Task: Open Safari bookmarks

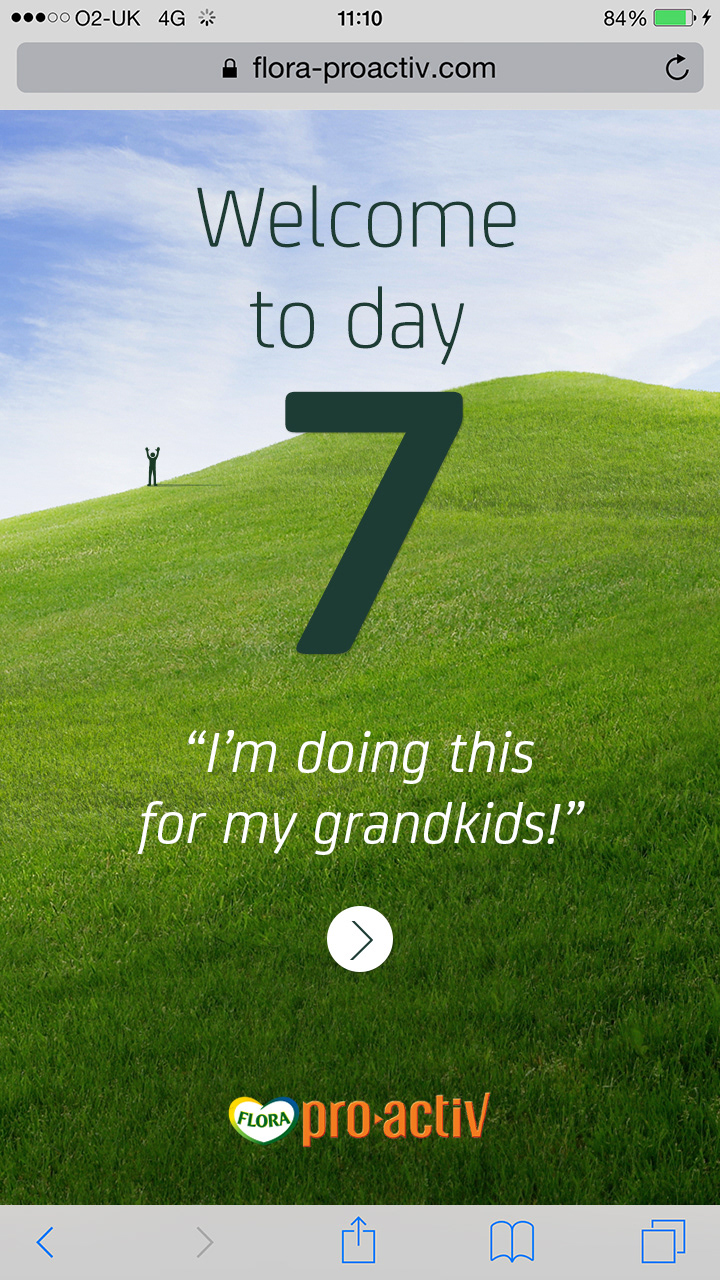Action: point(512,1242)
